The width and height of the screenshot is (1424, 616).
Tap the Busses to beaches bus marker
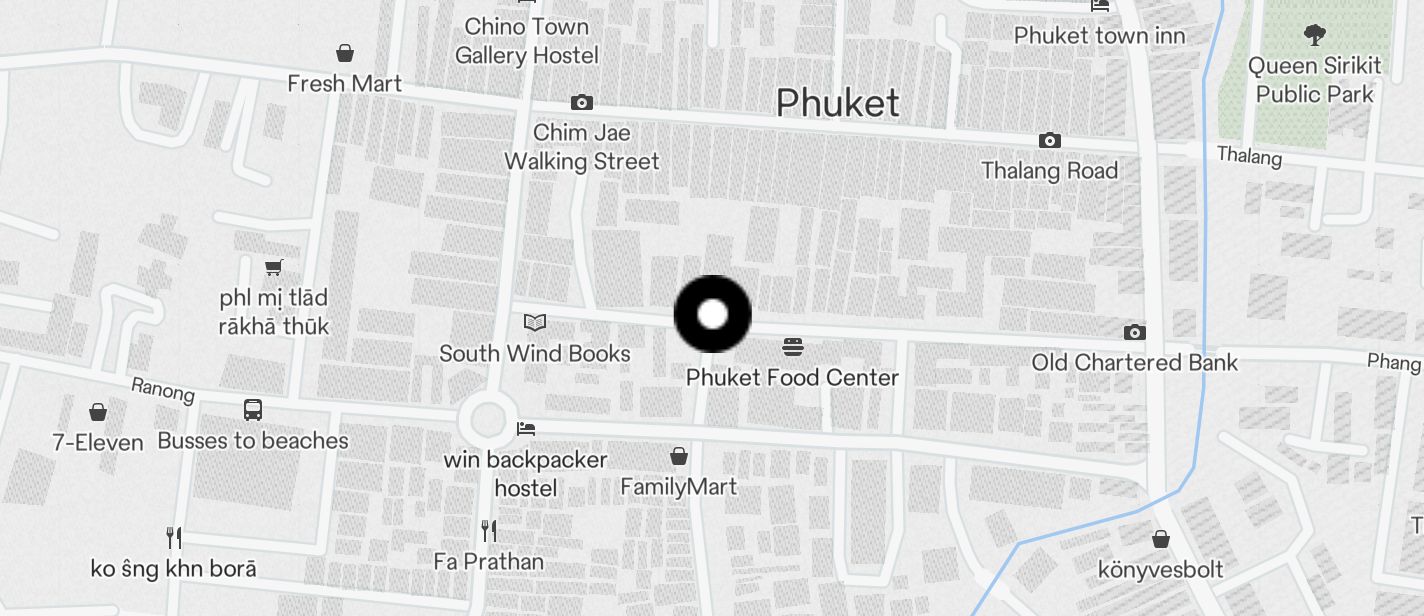tap(253, 410)
